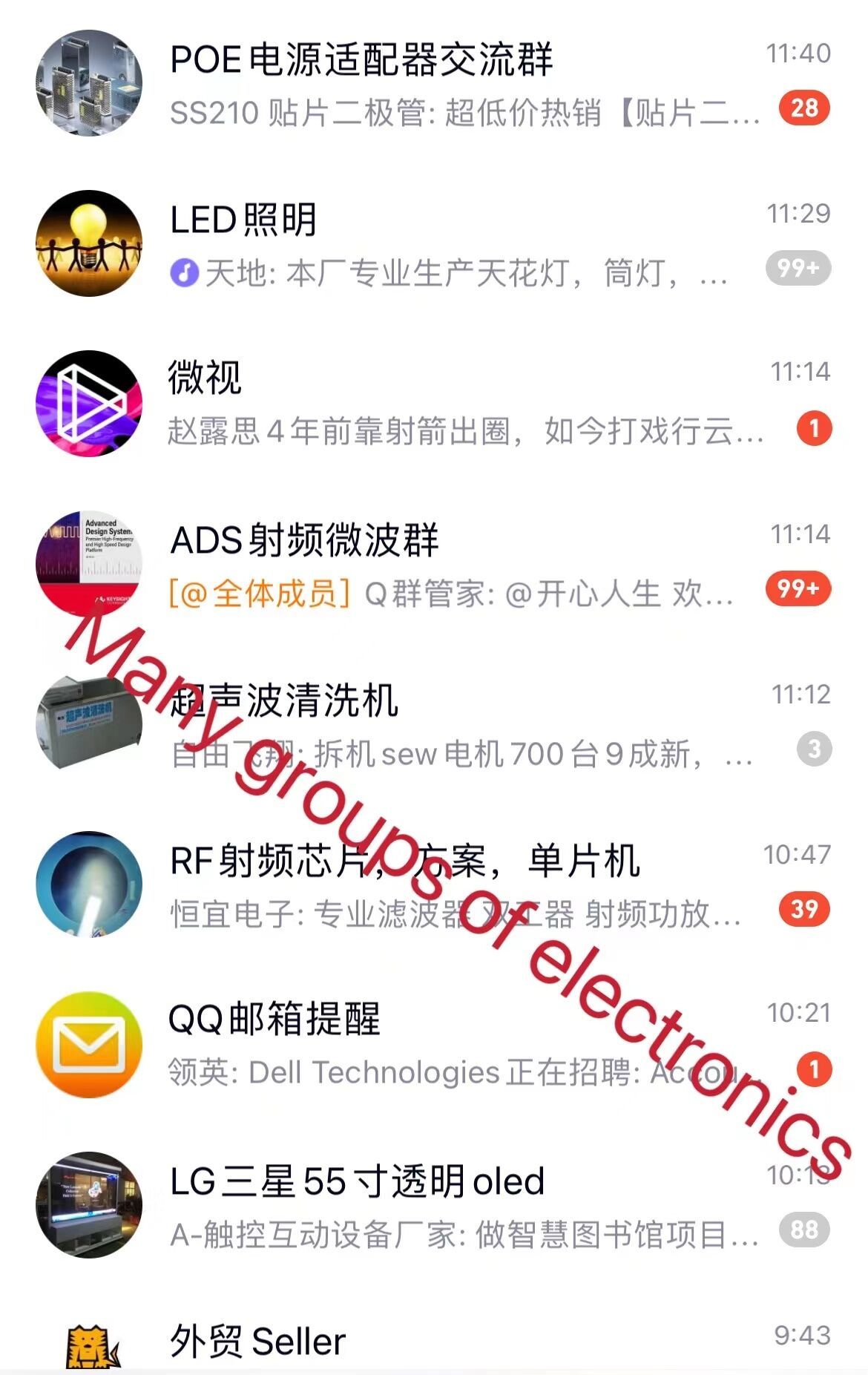
Task: Open the LG三星55寸透明oled group chat
Action: pos(445,1205)
